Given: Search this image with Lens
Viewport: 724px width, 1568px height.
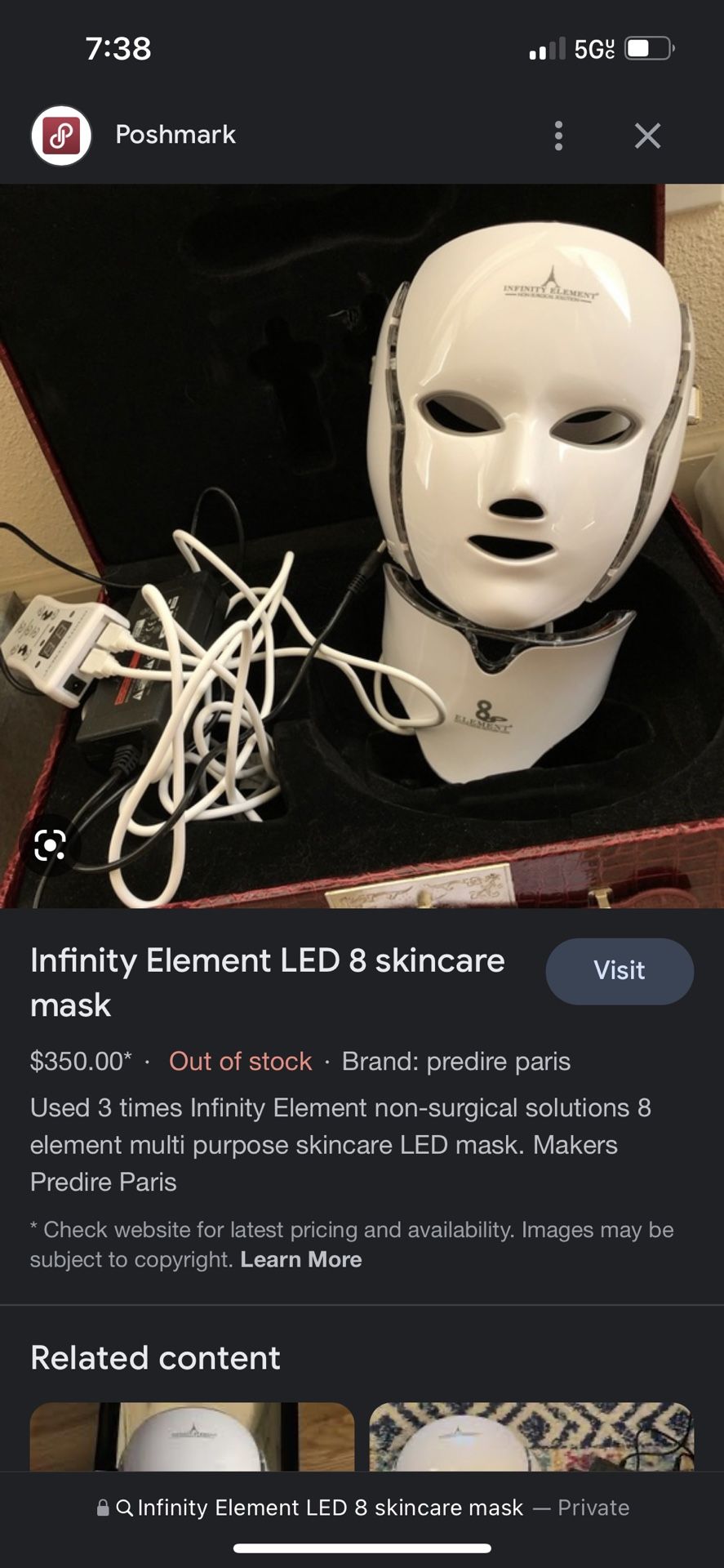Looking at the screenshot, I should 50,845.
